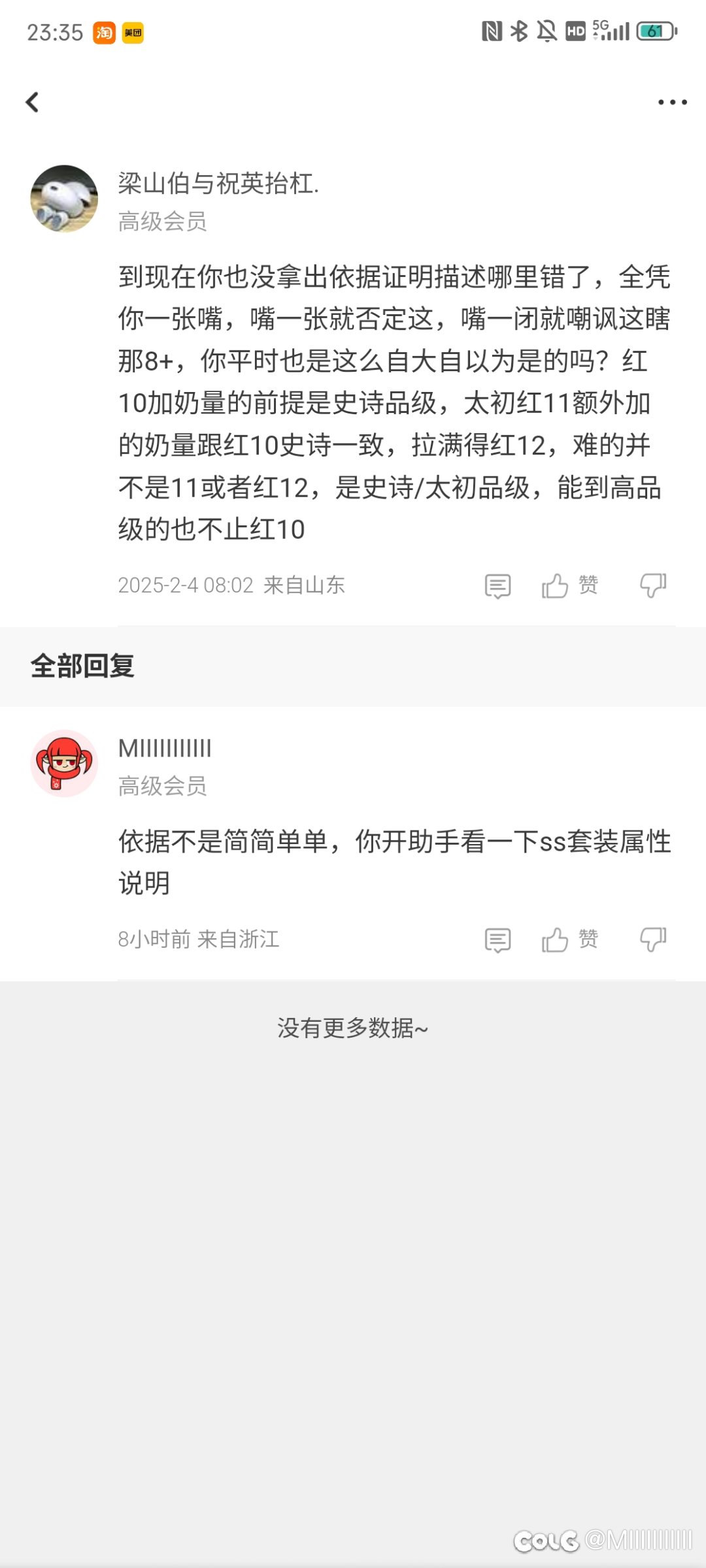The height and width of the screenshot is (1568, 706).
Task: Go back with the top-left arrow
Action: click(x=32, y=102)
